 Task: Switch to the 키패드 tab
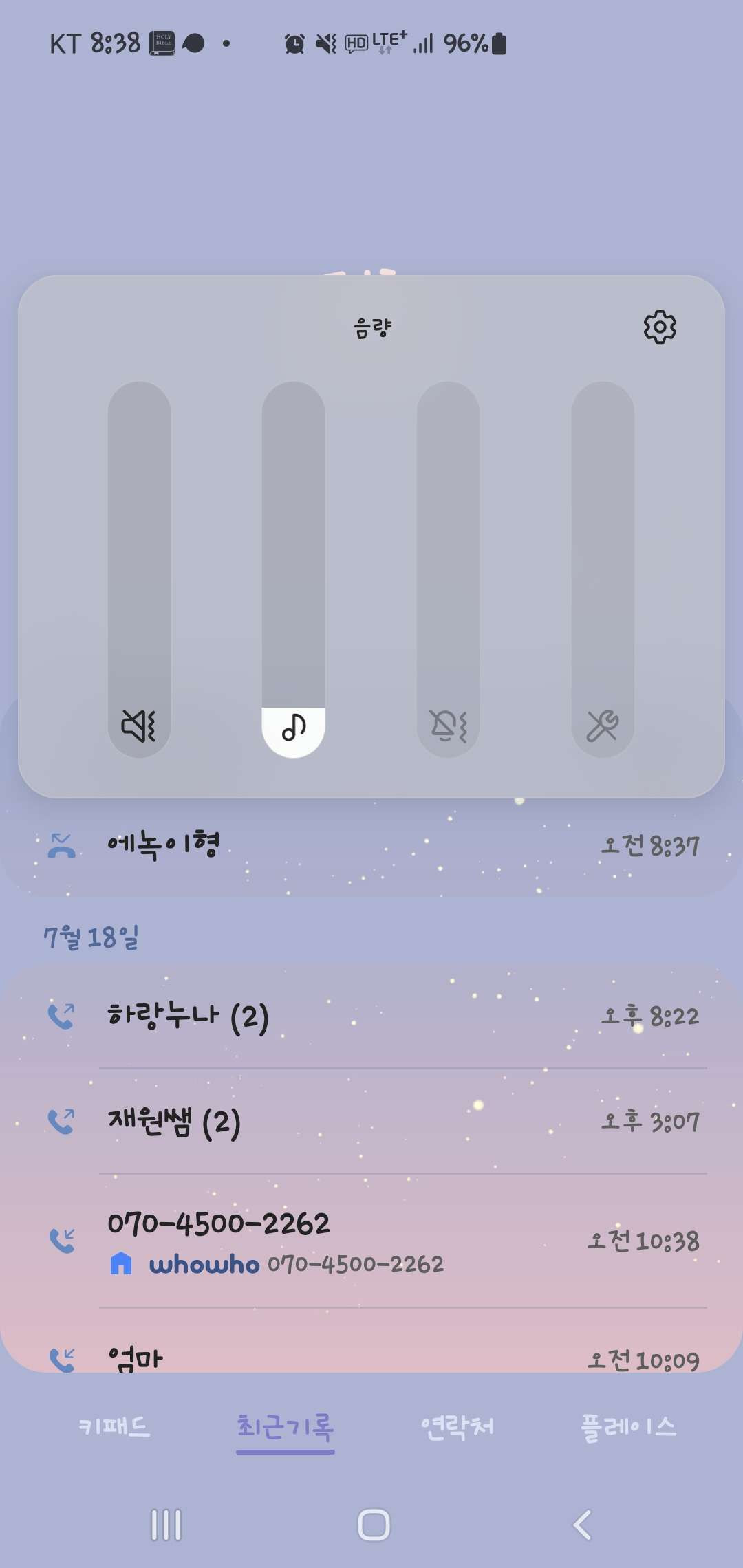(114, 1427)
